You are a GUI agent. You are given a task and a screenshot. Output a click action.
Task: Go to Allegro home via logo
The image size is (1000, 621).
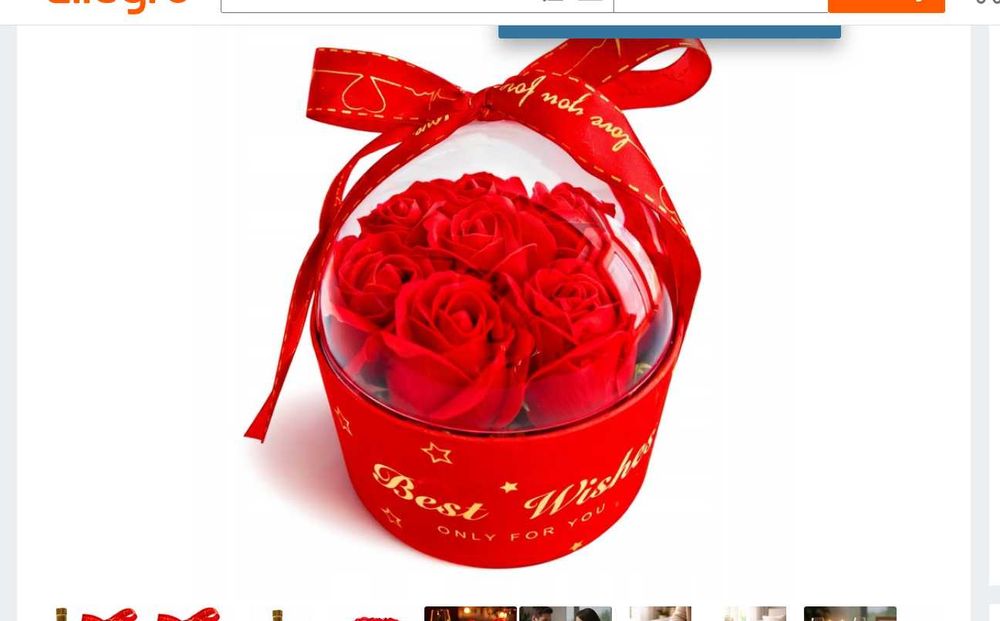tap(118, 5)
